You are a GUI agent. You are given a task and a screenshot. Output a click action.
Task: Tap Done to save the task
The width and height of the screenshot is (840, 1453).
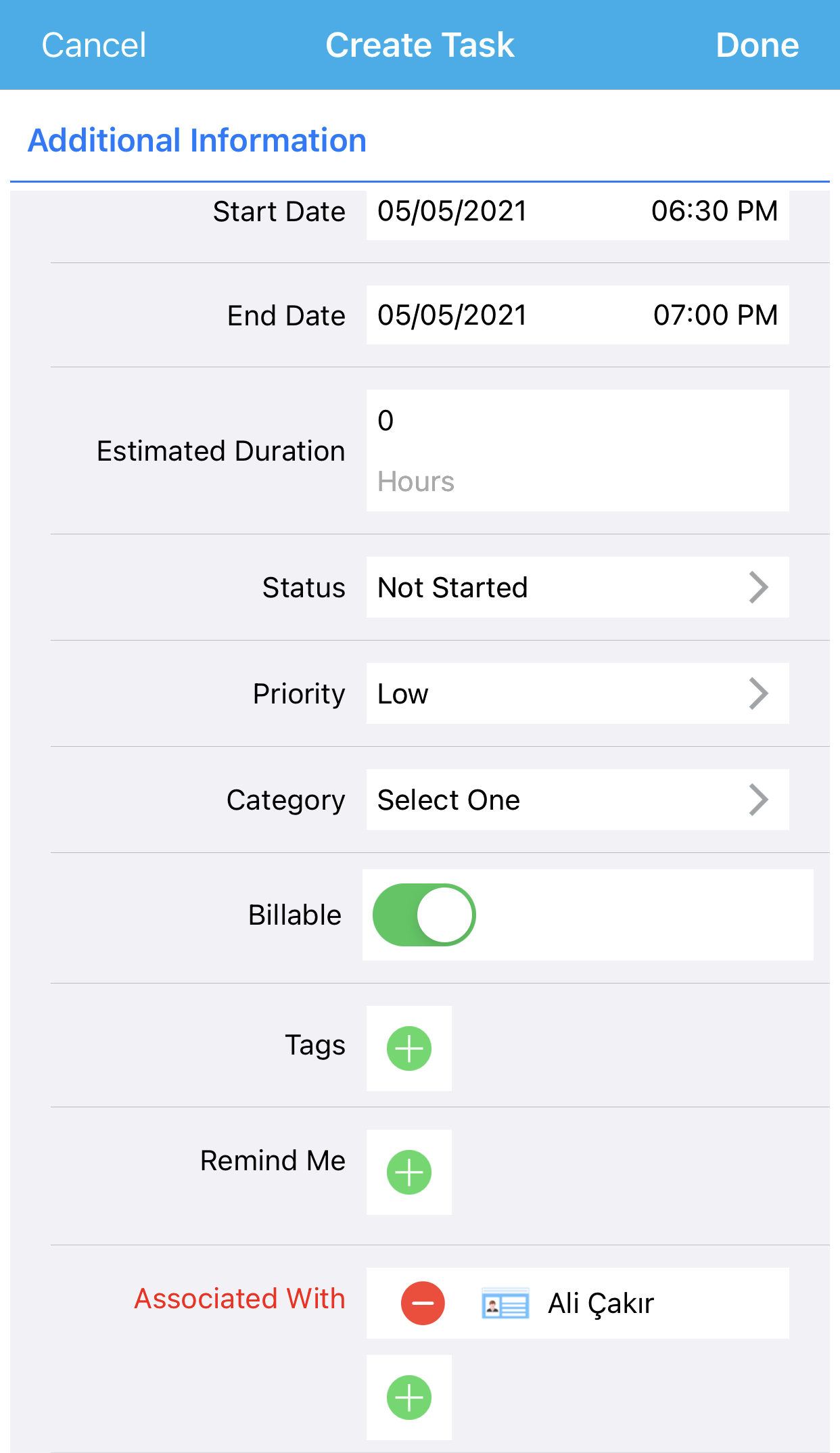click(x=757, y=45)
